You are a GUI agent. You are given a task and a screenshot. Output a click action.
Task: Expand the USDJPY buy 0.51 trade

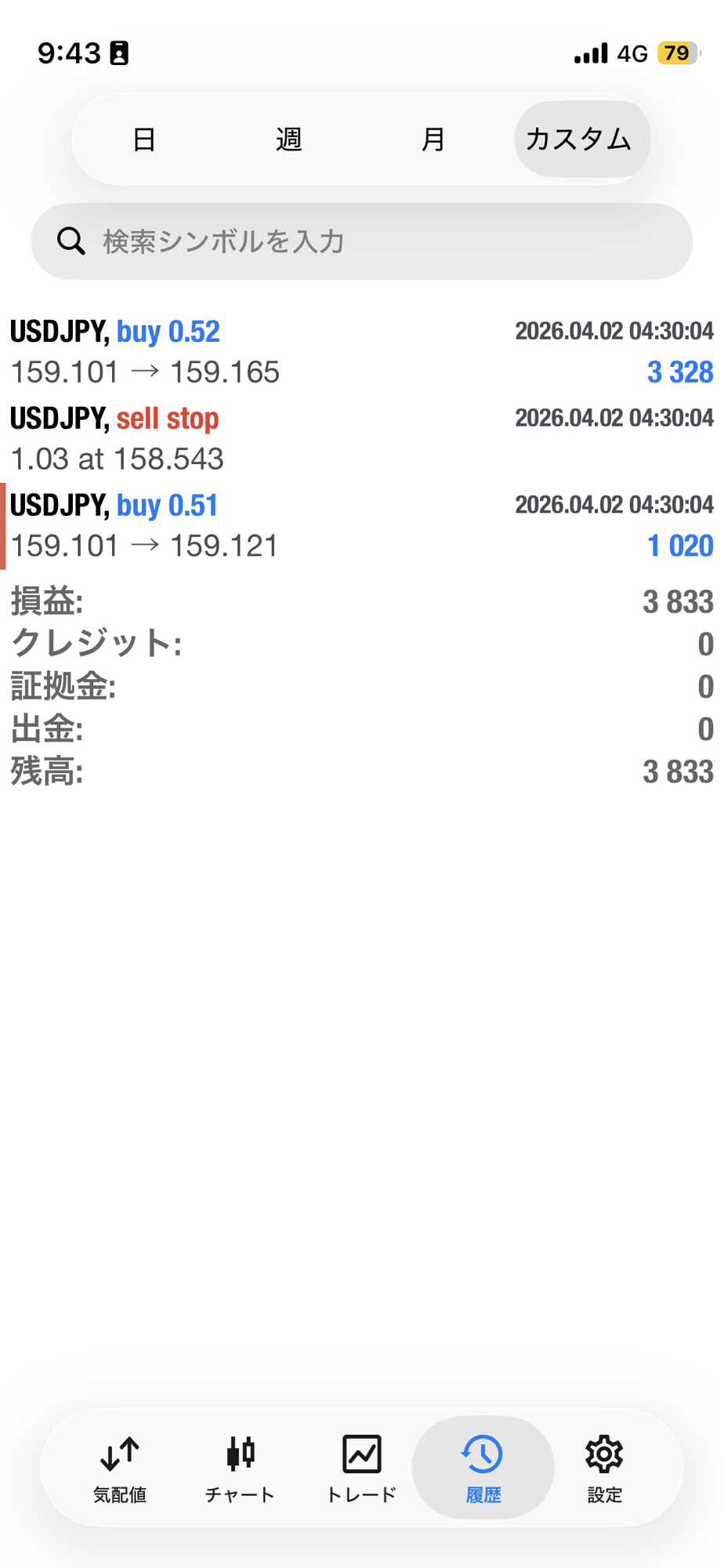pos(362,525)
